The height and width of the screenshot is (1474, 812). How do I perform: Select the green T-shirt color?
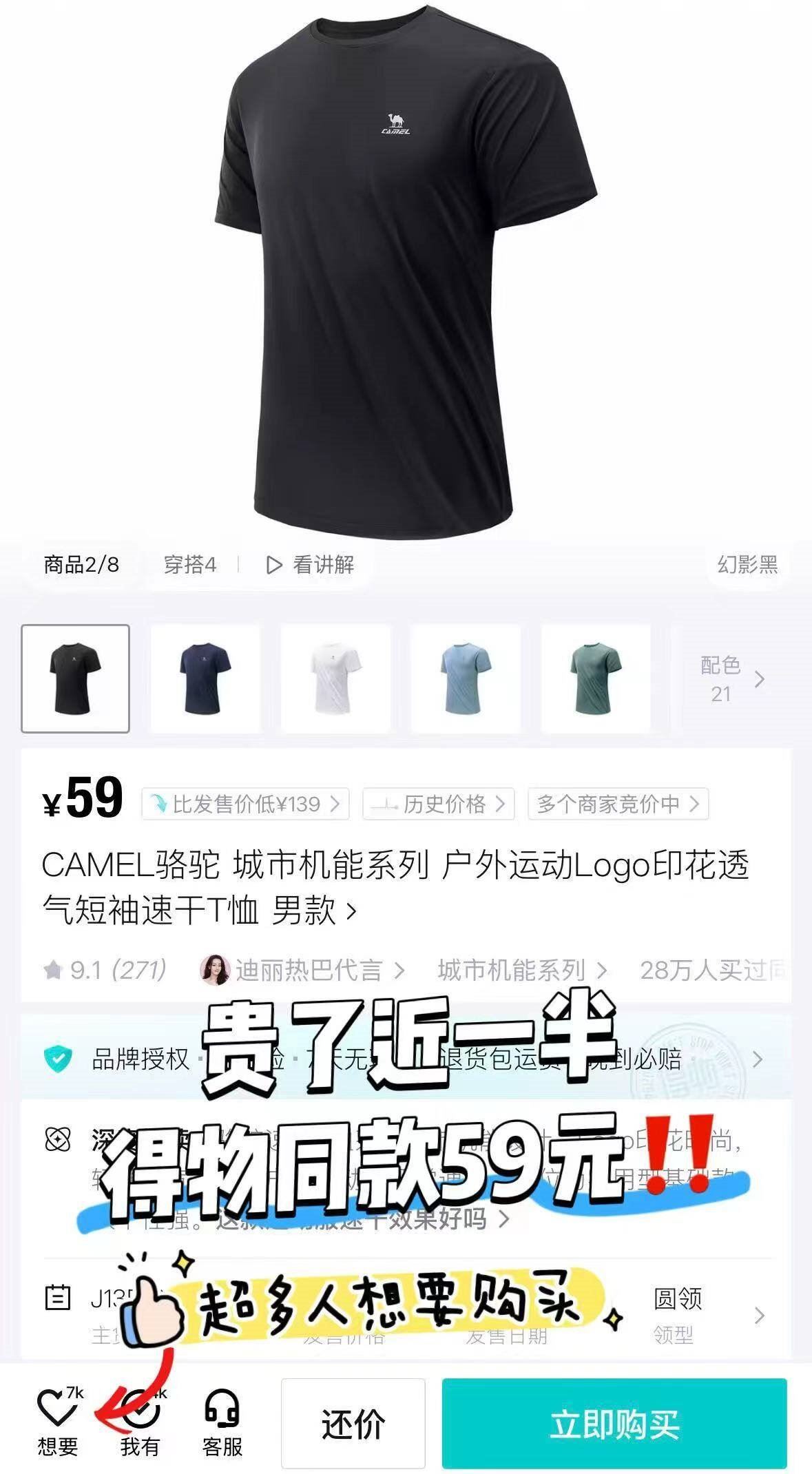pyautogui.click(x=596, y=678)
